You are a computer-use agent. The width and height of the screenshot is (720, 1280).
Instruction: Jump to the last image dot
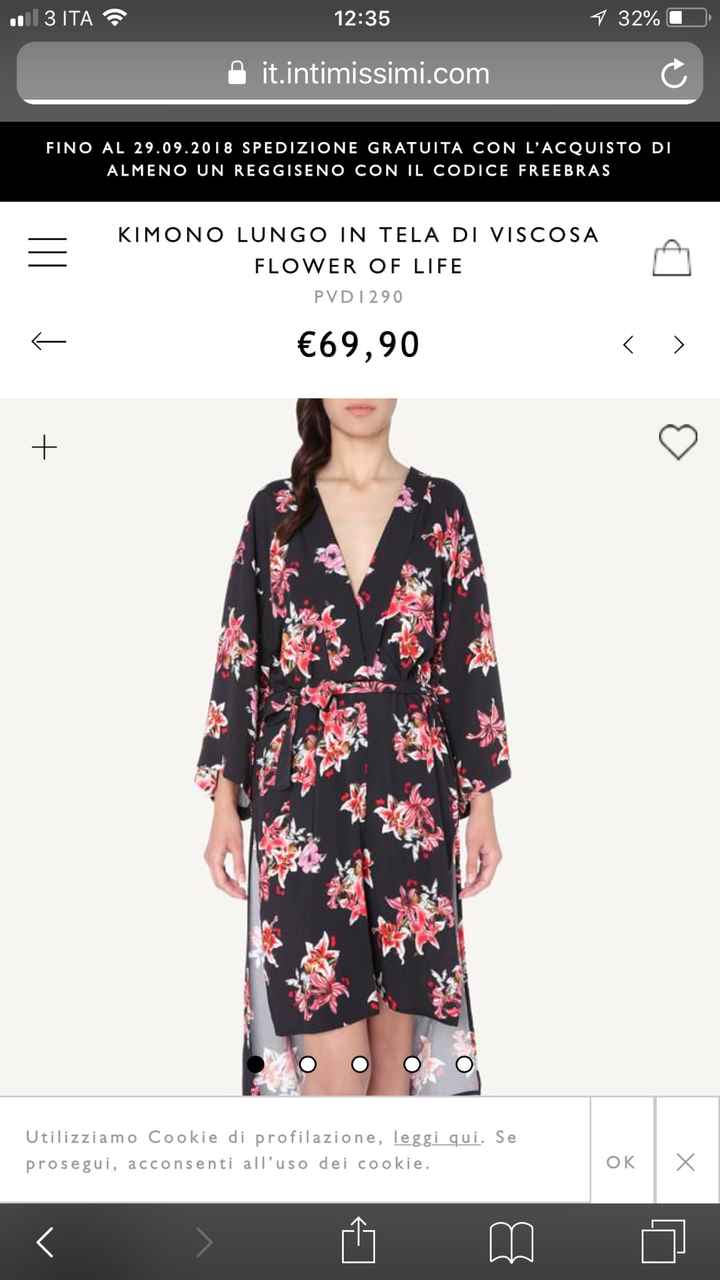(464, 1064)
